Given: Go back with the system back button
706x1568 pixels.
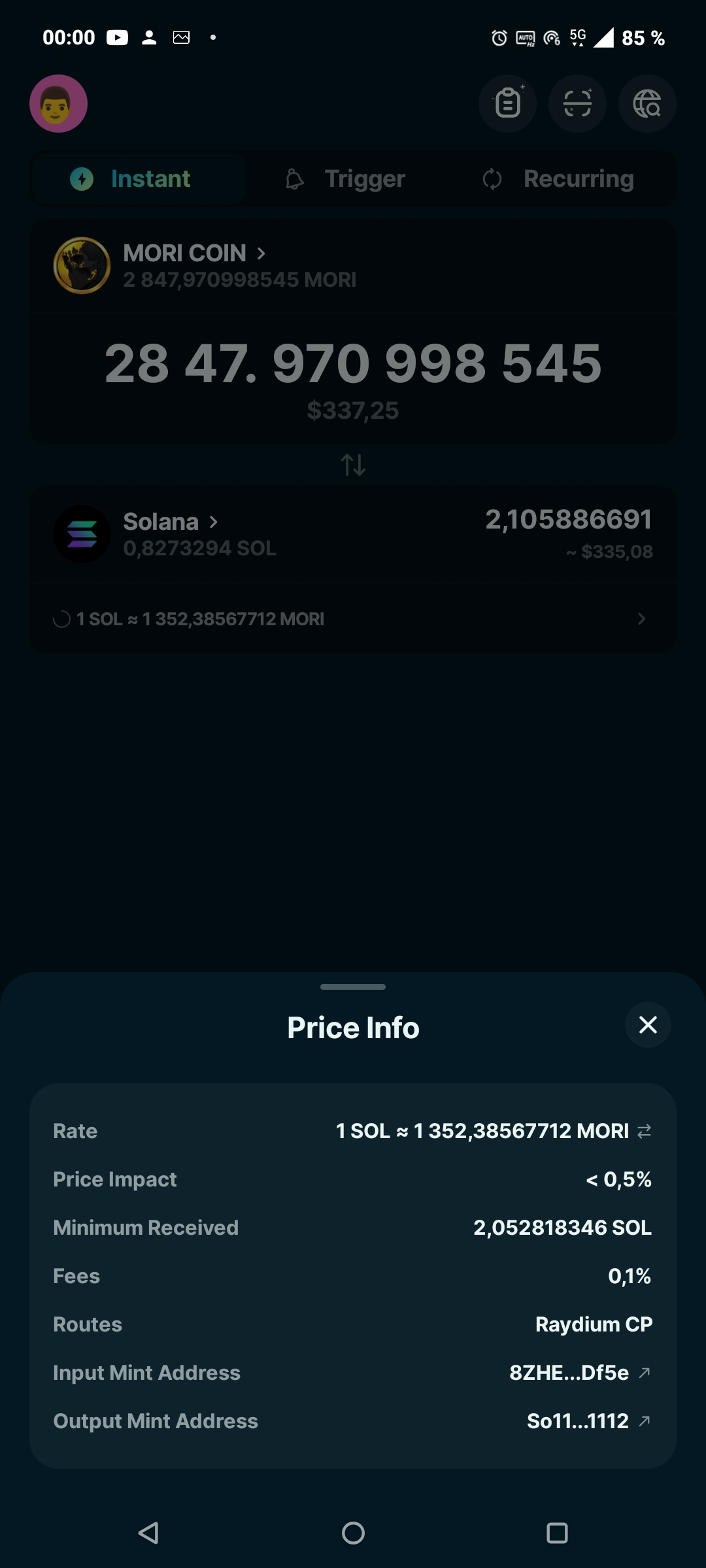Looking at the screenshot, I should (x=149, y=1533).
